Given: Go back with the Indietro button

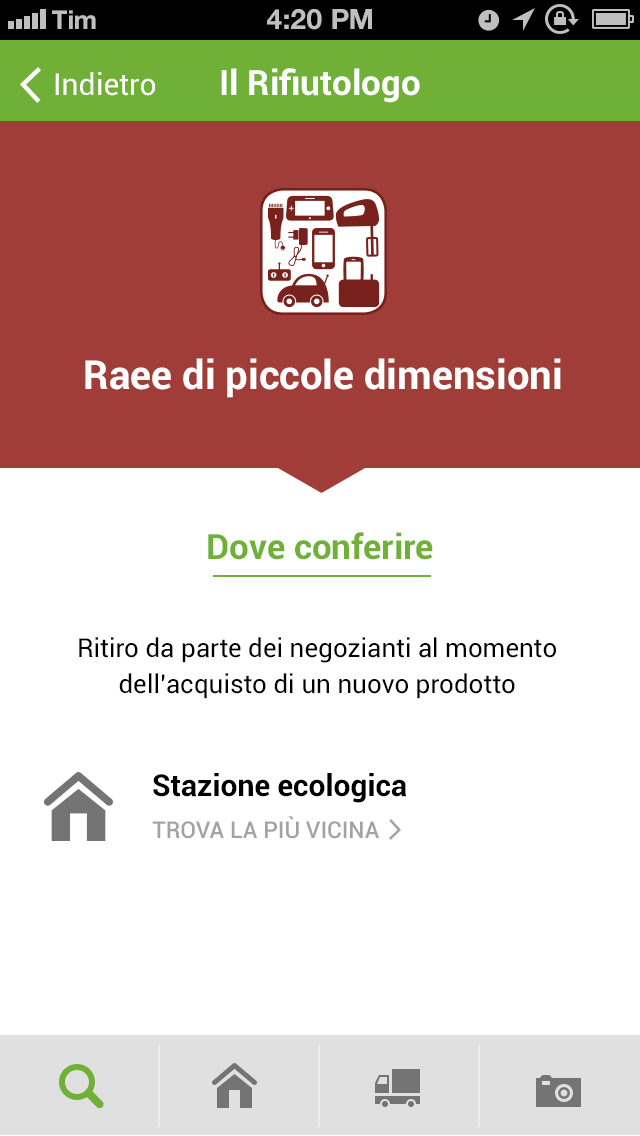Looking at the screenshot, I should (x=88, y=85).
